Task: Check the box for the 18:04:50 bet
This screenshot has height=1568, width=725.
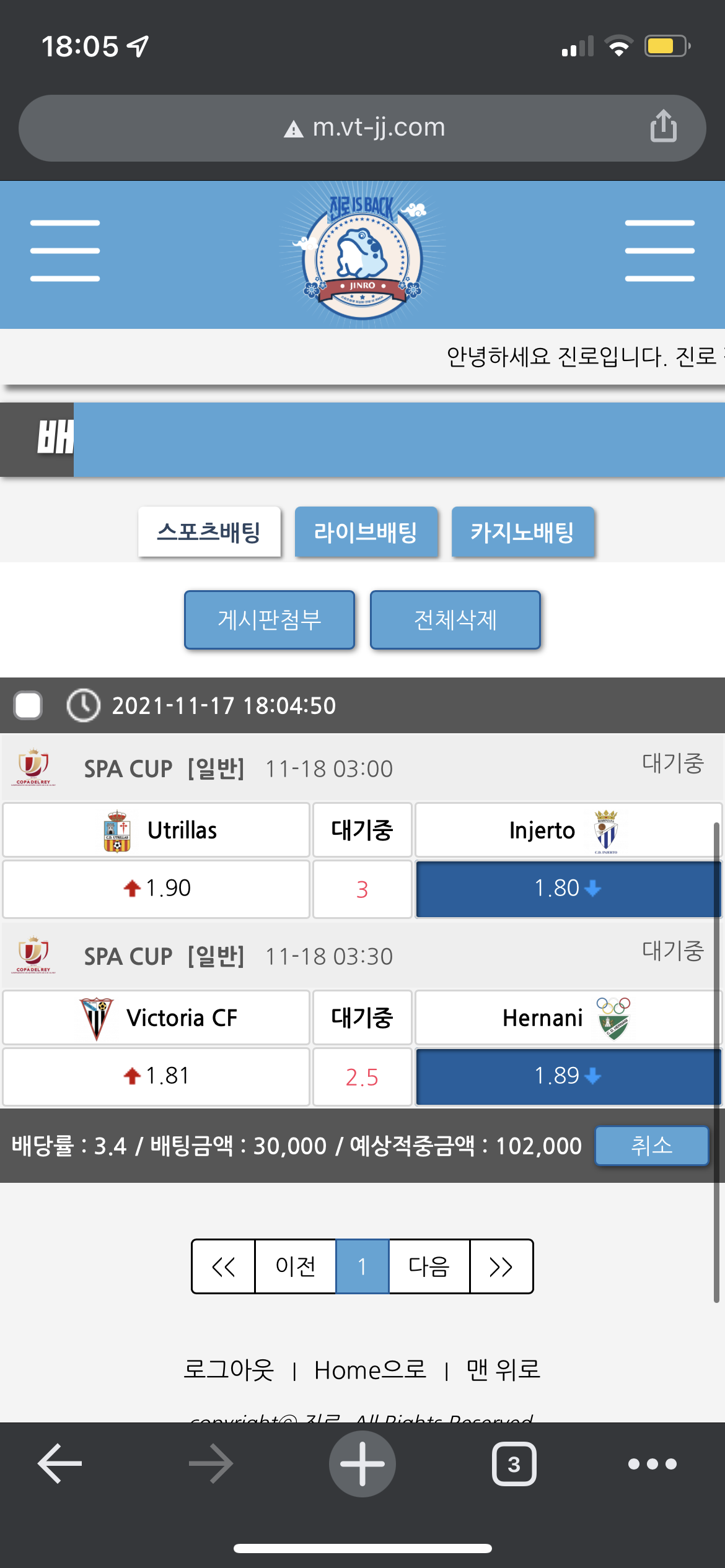Action: [28, 705]
